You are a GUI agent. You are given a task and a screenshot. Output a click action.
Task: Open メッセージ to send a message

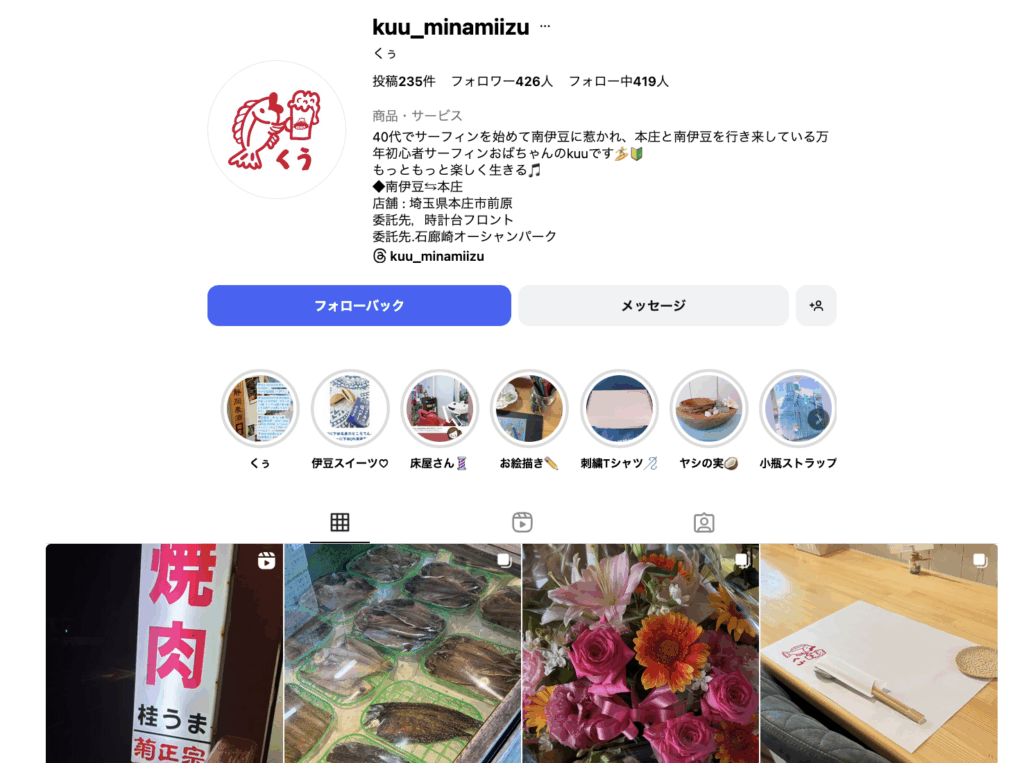(x=653, y=305)
